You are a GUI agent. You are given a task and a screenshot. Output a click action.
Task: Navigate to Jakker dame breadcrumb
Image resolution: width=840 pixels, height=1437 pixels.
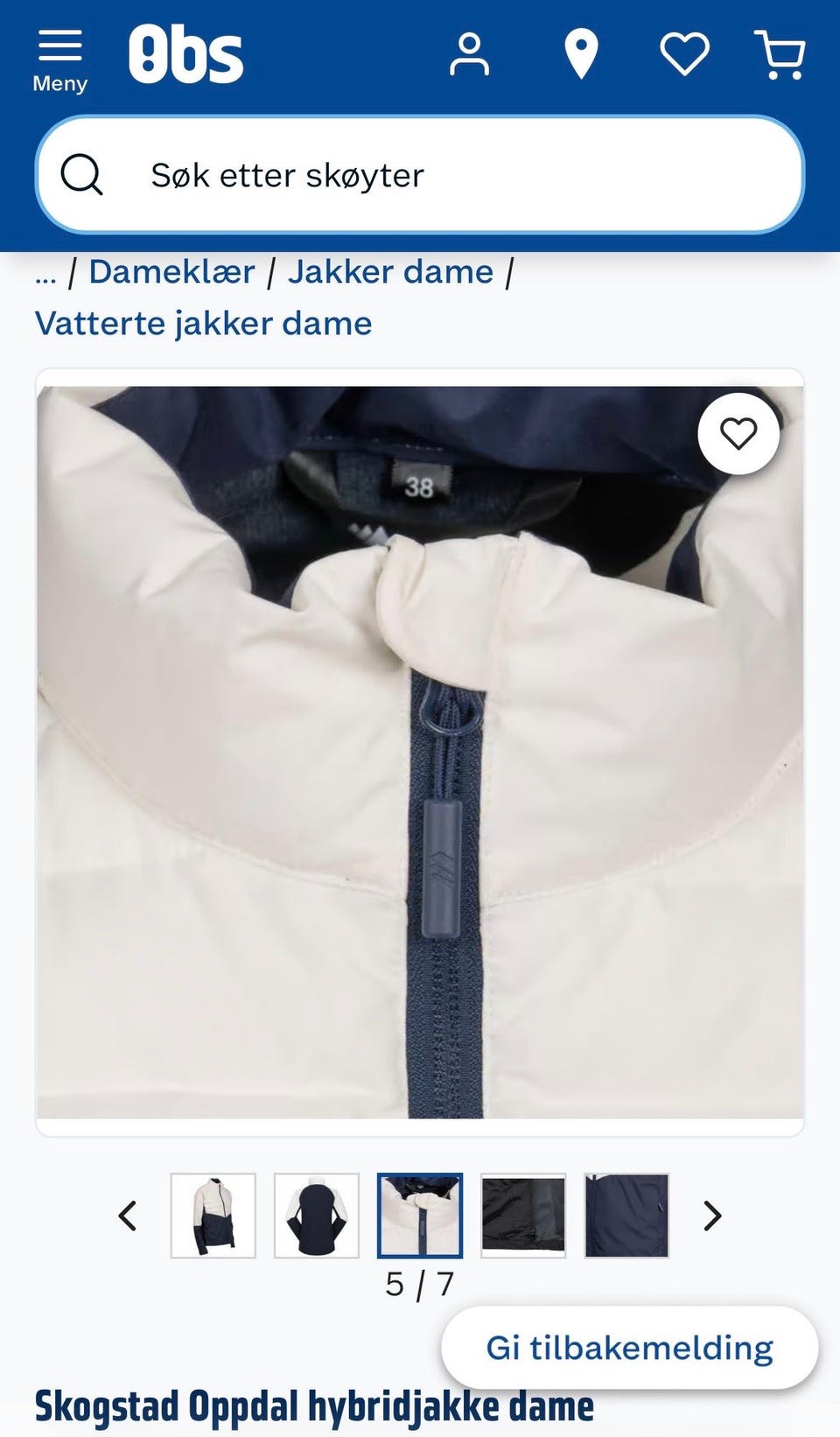pyautogui.click(x=390, y=271)
